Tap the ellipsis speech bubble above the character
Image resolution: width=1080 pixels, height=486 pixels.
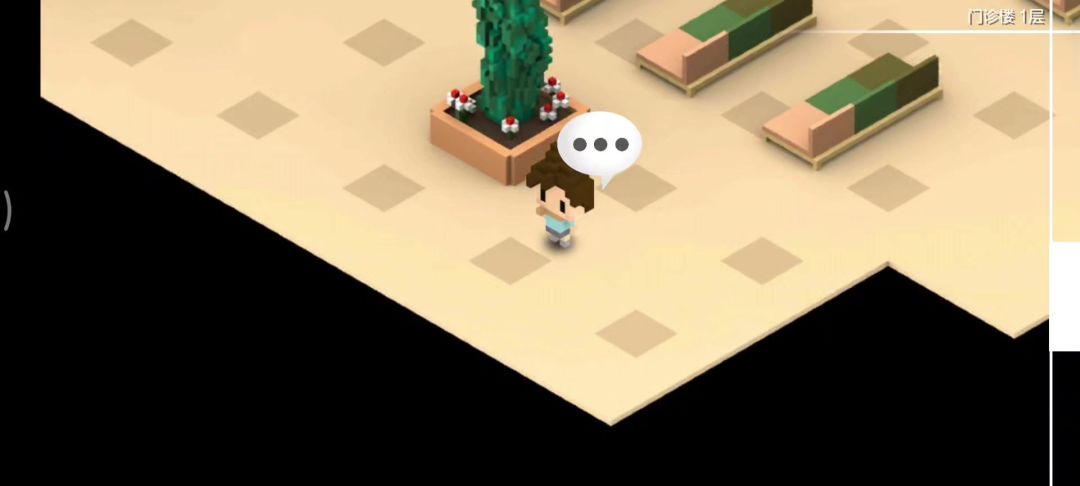[x=599, y=145]
